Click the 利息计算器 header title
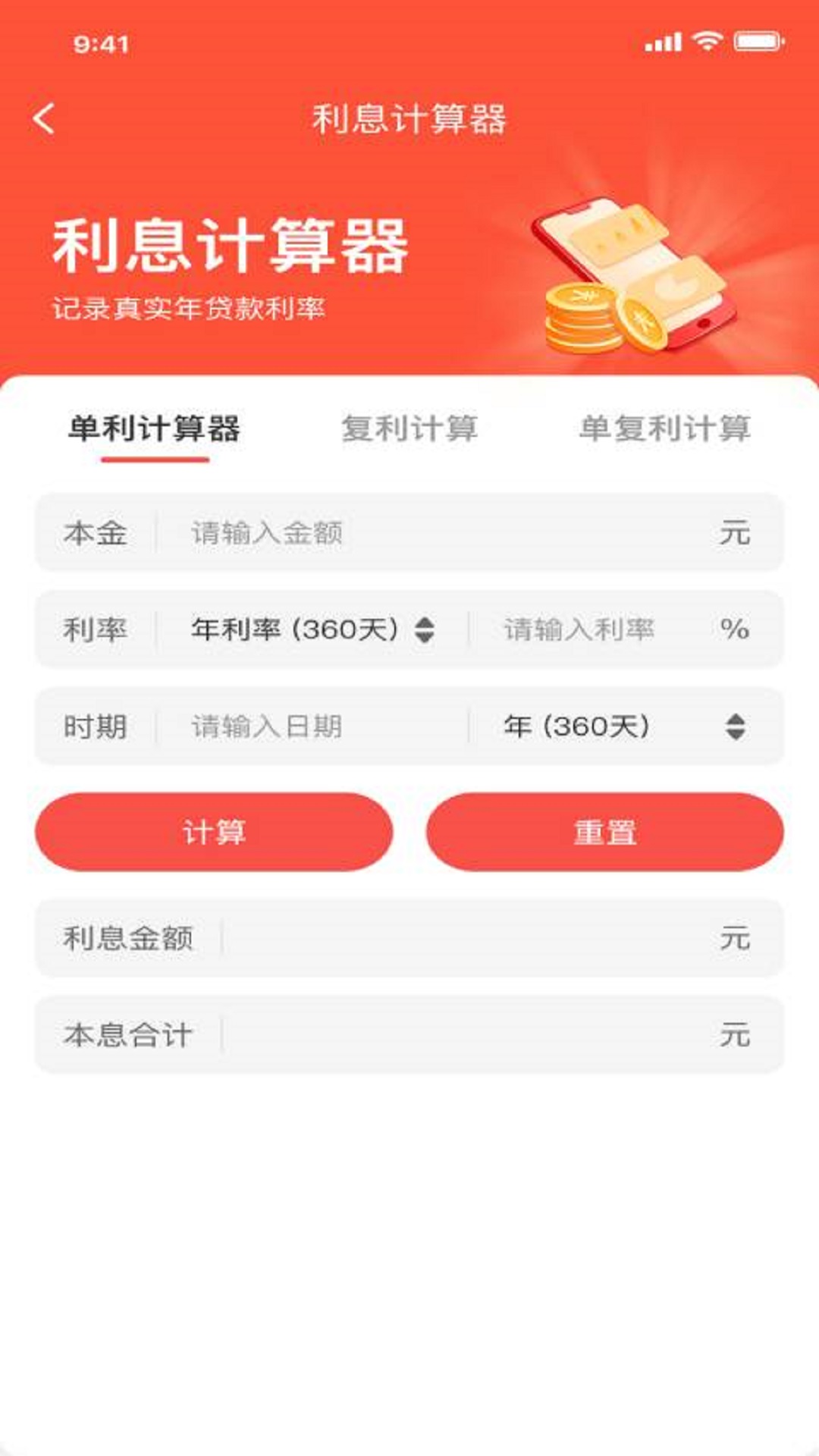The height and width of the screenshot is (1456, 819). point(409,118)
